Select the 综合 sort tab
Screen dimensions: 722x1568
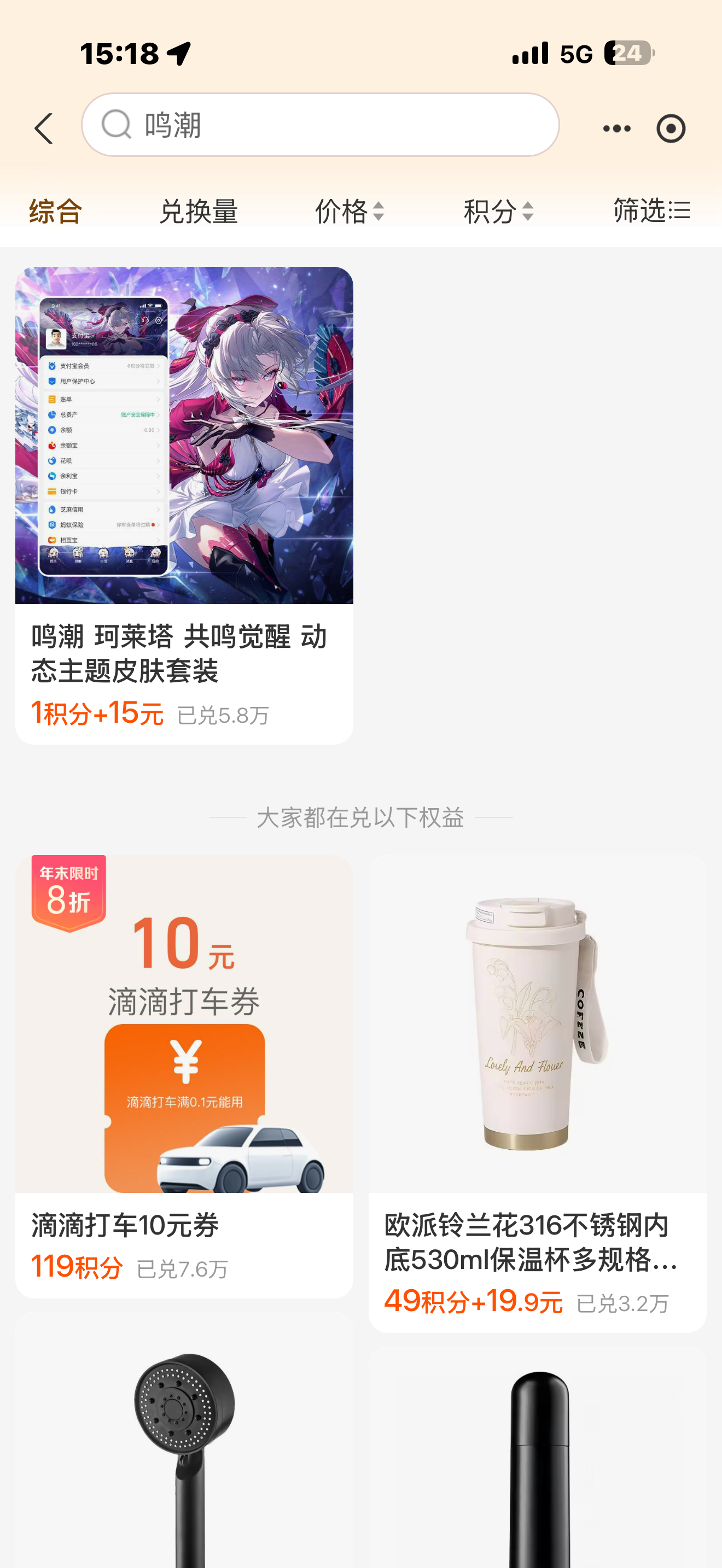pos(55,211)
